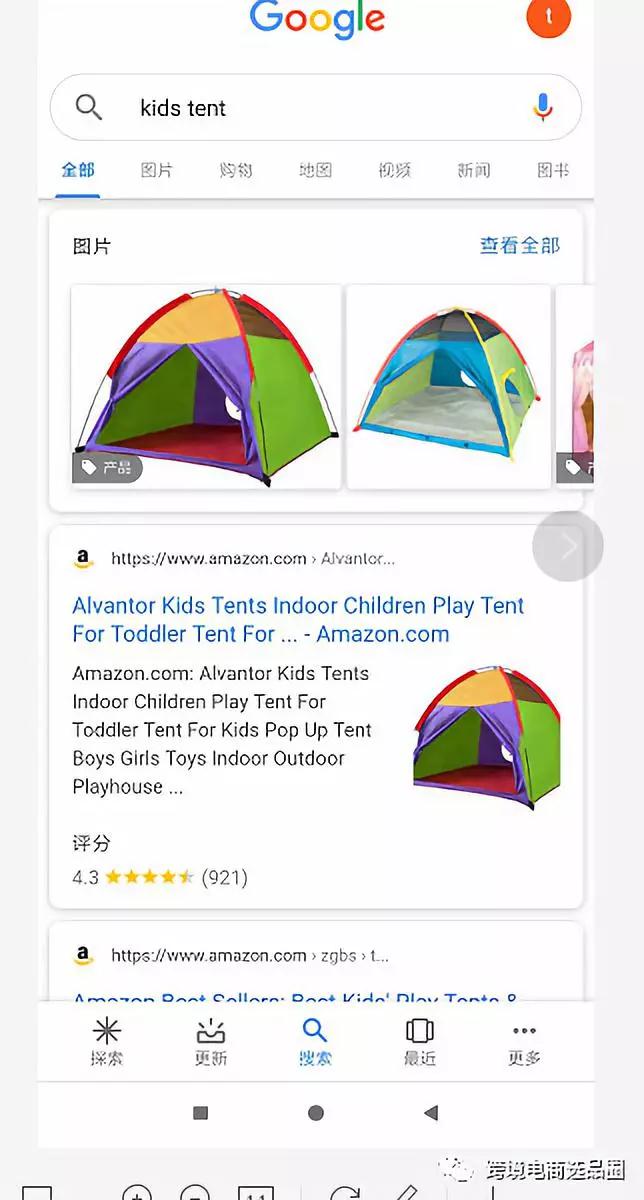This screenshot has width=644, height=1200.
Task: Switch to the 新闻 results tab
Action: point(474,170)
